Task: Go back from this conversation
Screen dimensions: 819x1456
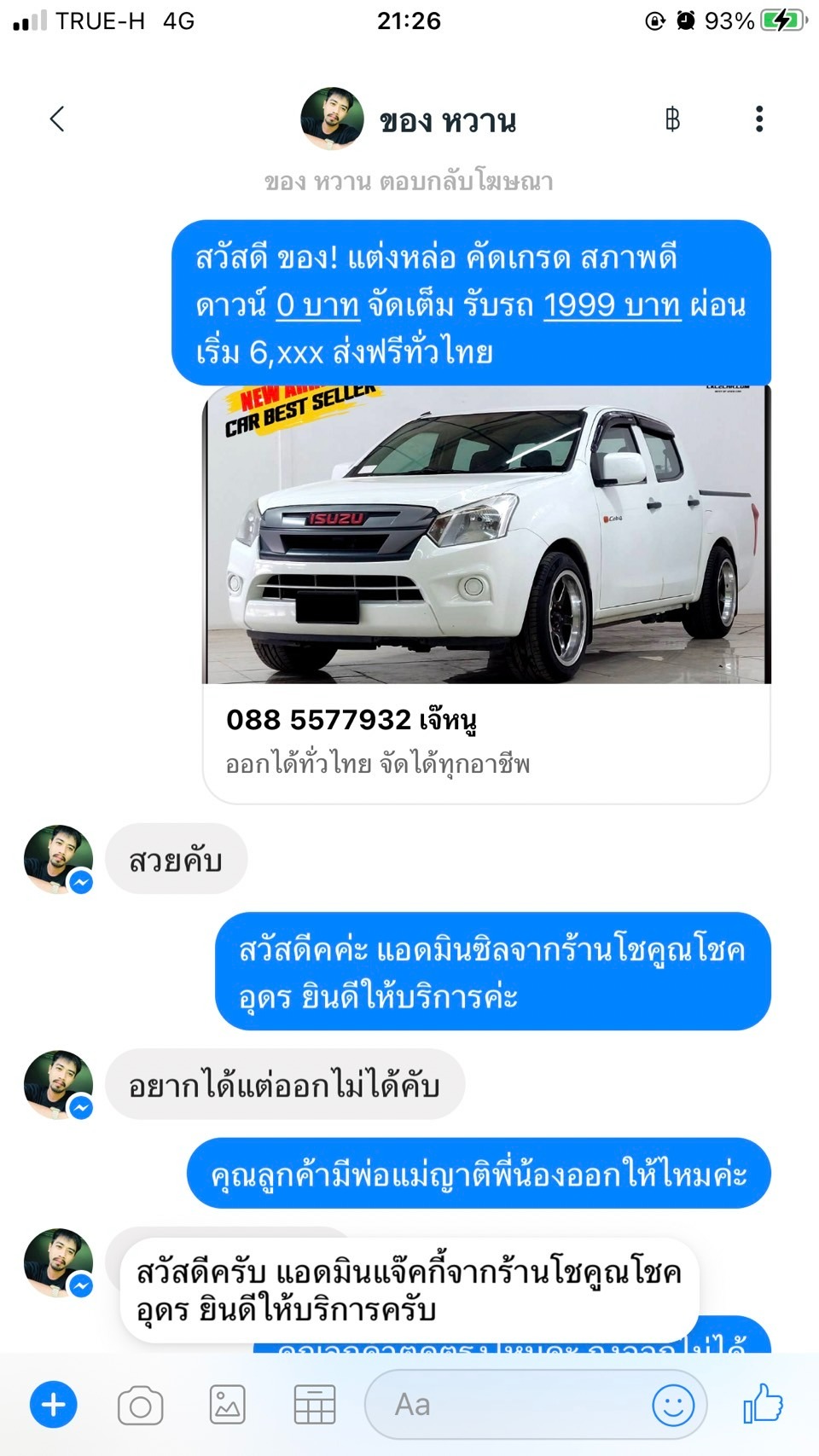Action: click(x=57, y=119)
